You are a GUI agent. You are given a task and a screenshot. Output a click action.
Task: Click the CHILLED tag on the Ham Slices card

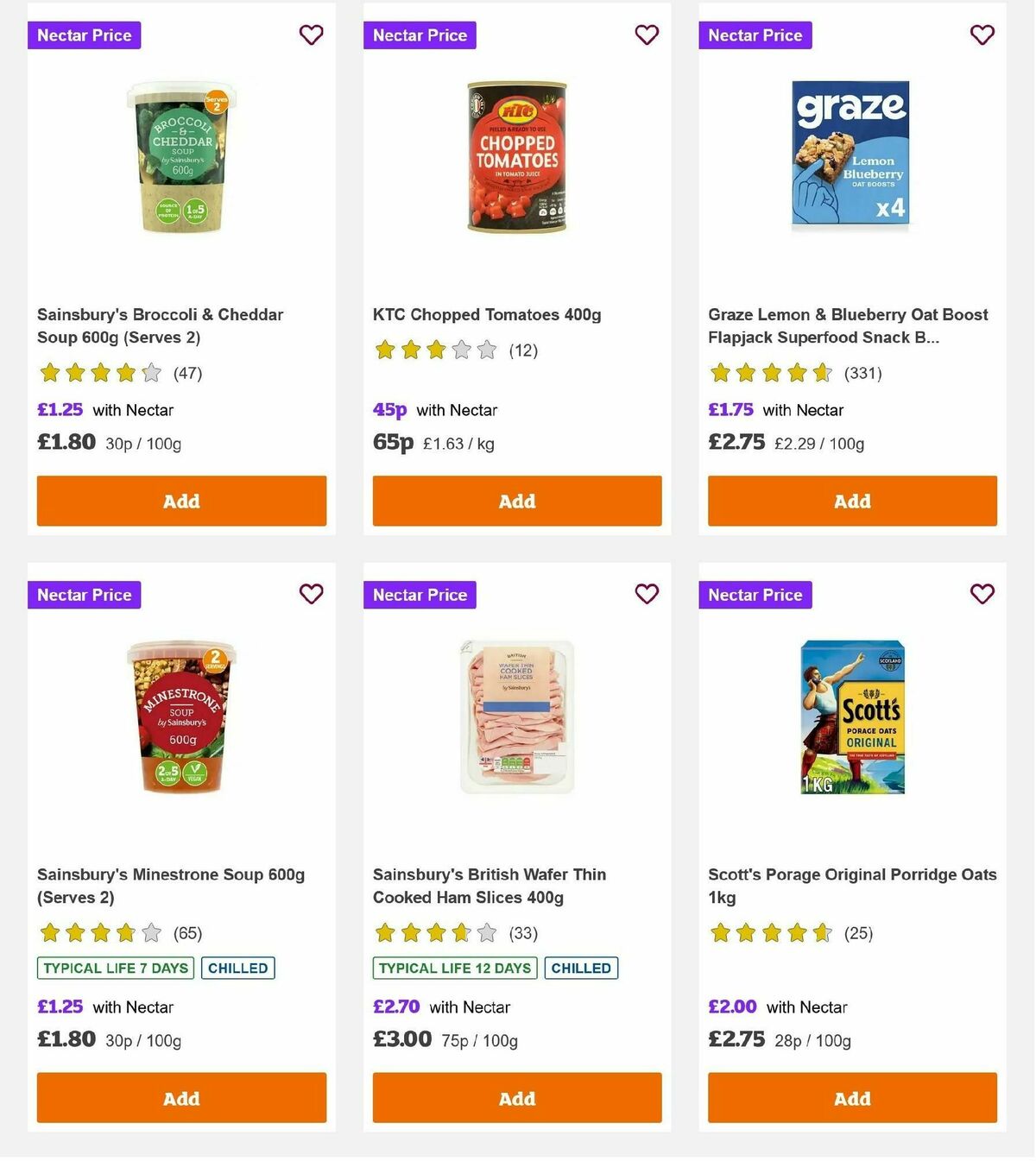point(582,968)
